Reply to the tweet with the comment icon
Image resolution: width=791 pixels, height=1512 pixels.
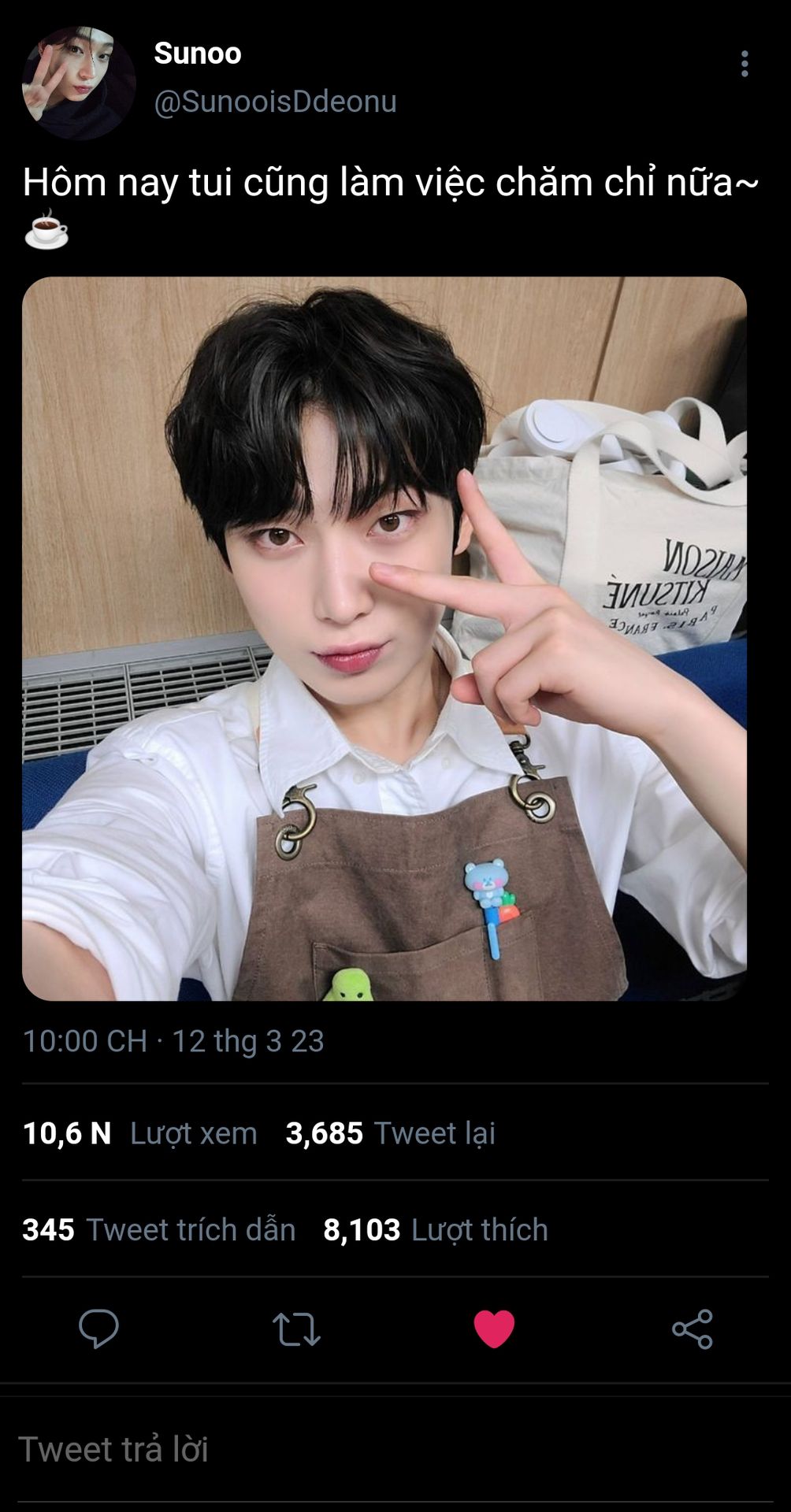98,1329
